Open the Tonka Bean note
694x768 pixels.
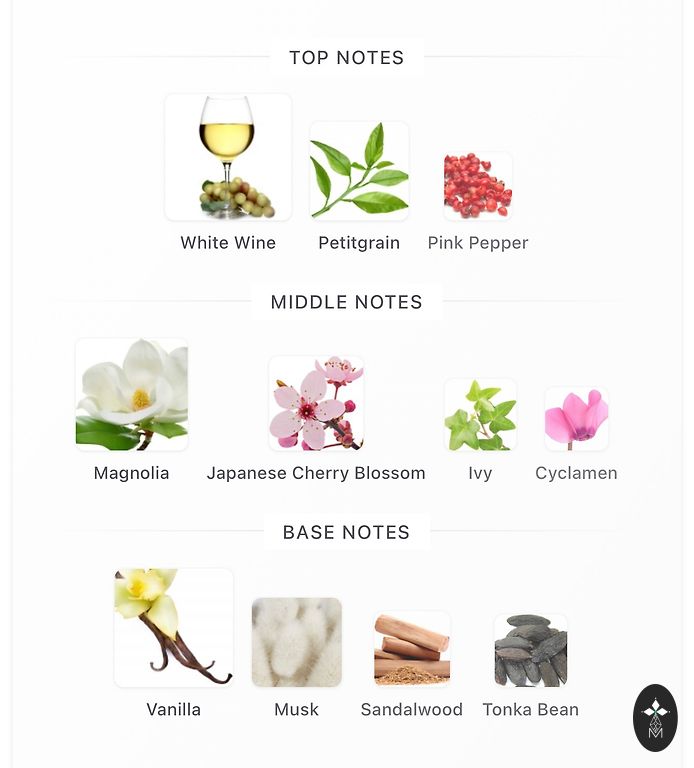click(x=531, y=650)
